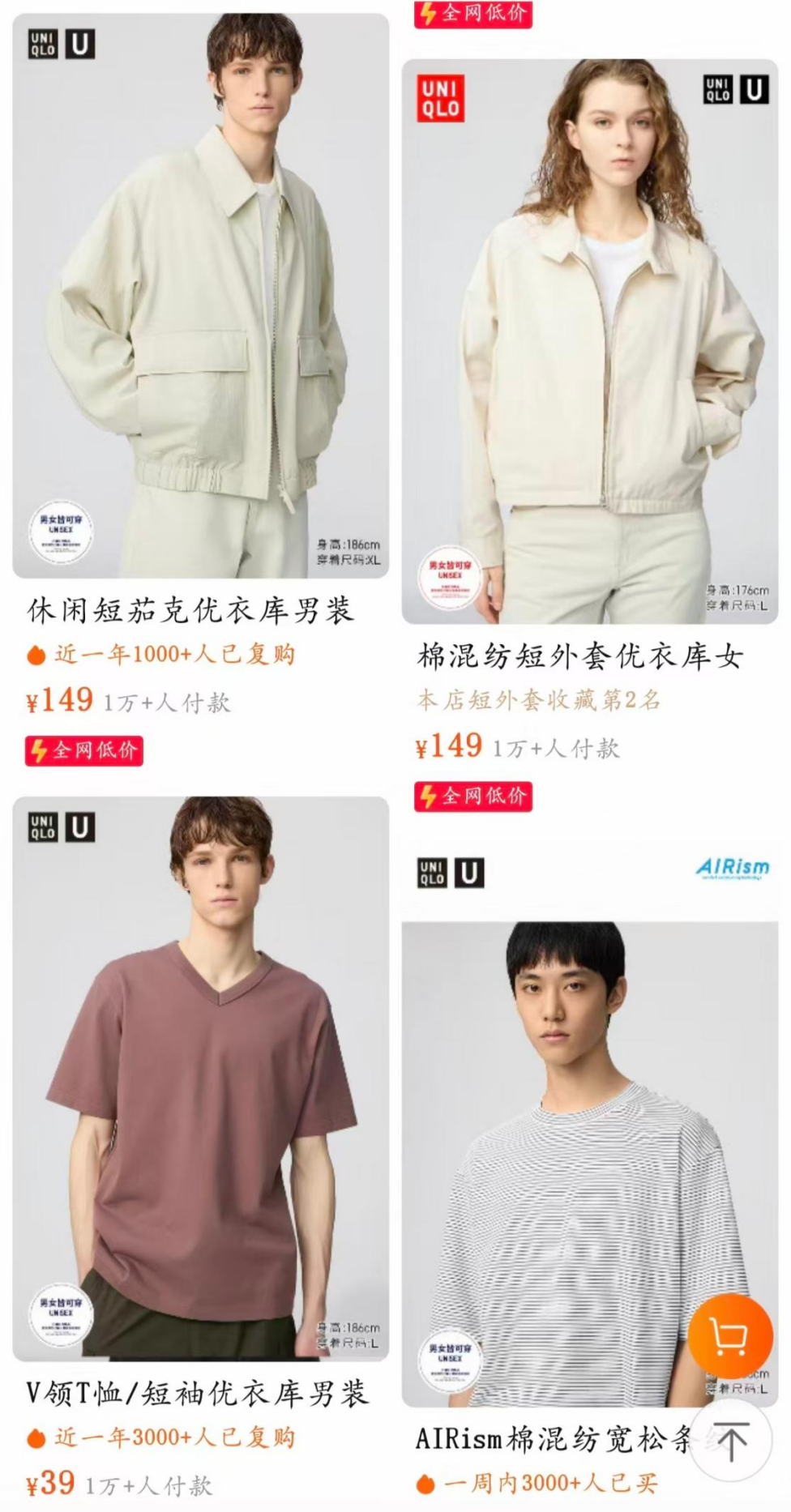Tap the back-to-top arrow button
The height and width of the screenshot is (1512, 791).
click(x=732, y=1443)
